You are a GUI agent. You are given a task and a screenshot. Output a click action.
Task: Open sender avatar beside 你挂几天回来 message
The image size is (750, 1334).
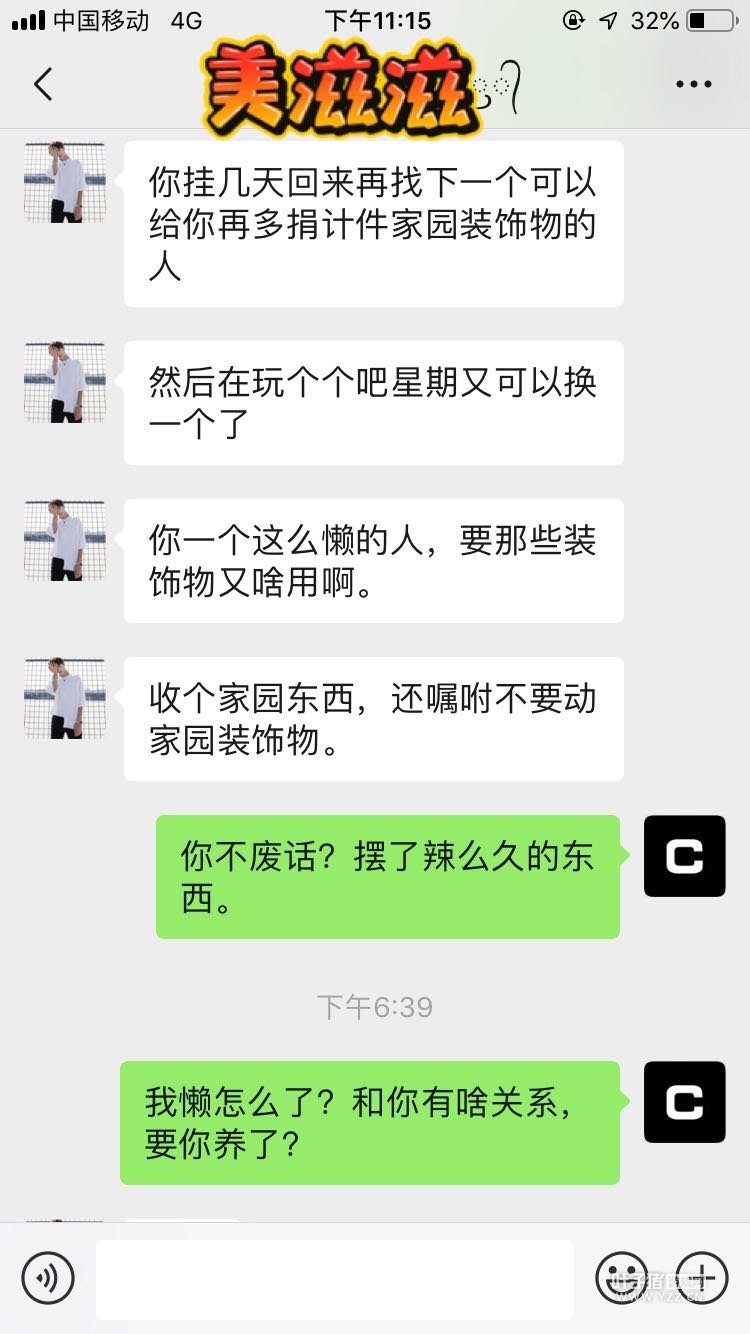65,182
